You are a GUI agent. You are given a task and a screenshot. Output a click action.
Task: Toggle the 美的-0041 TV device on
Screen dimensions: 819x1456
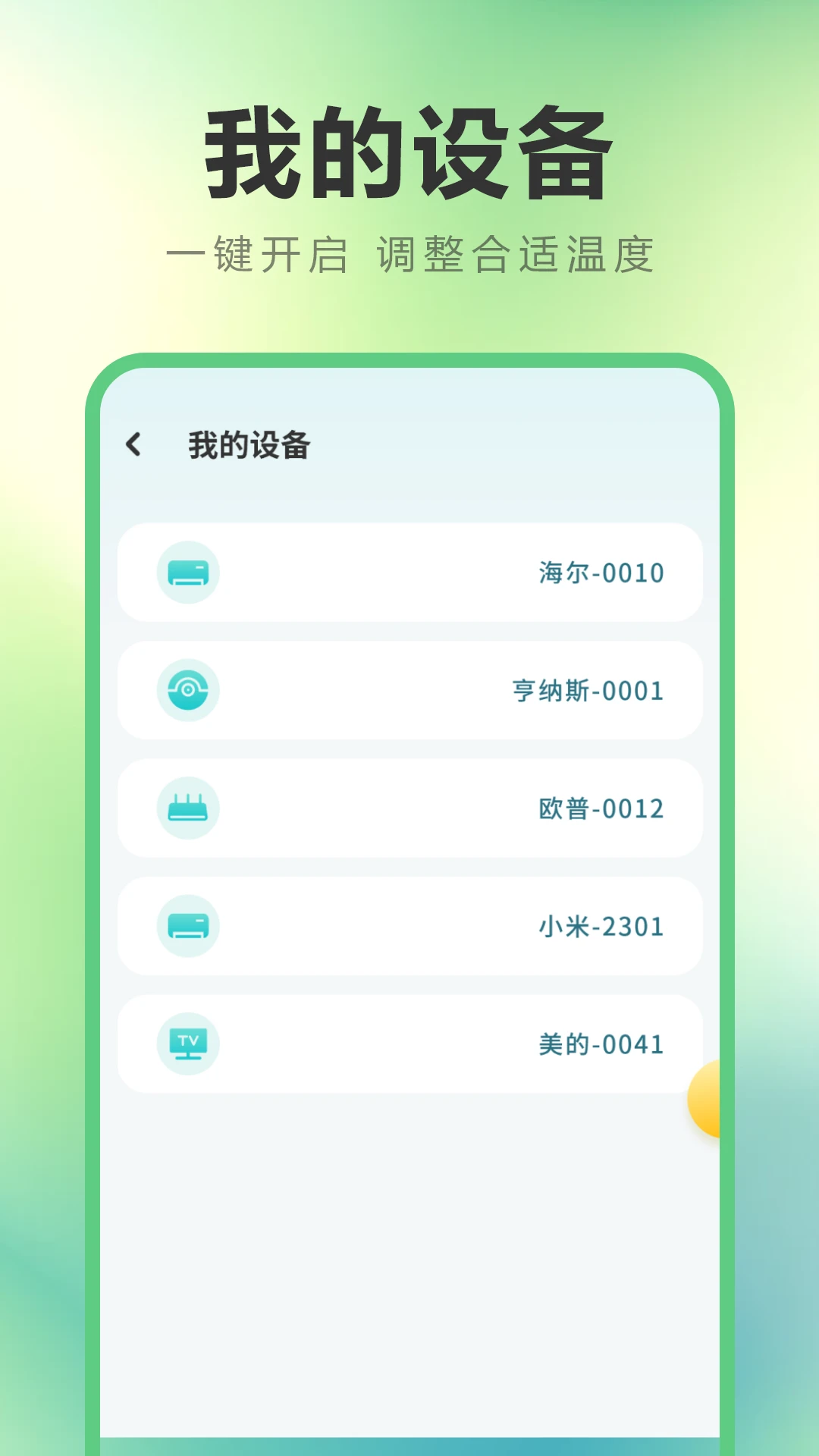coord(409,1043)
